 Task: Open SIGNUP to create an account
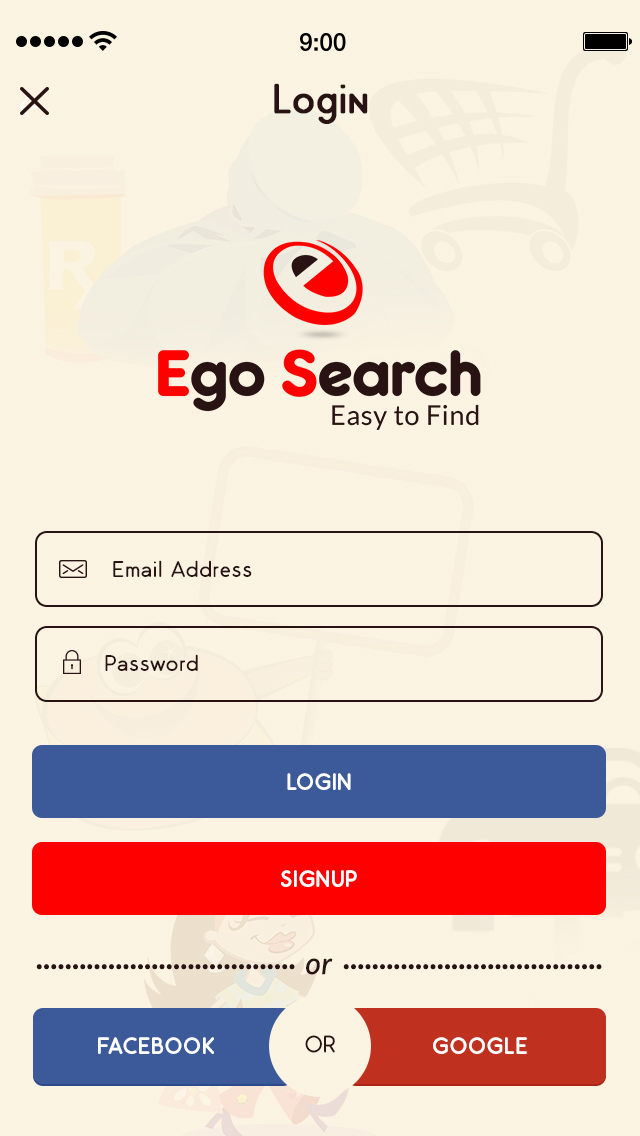(x=319, y=878)
